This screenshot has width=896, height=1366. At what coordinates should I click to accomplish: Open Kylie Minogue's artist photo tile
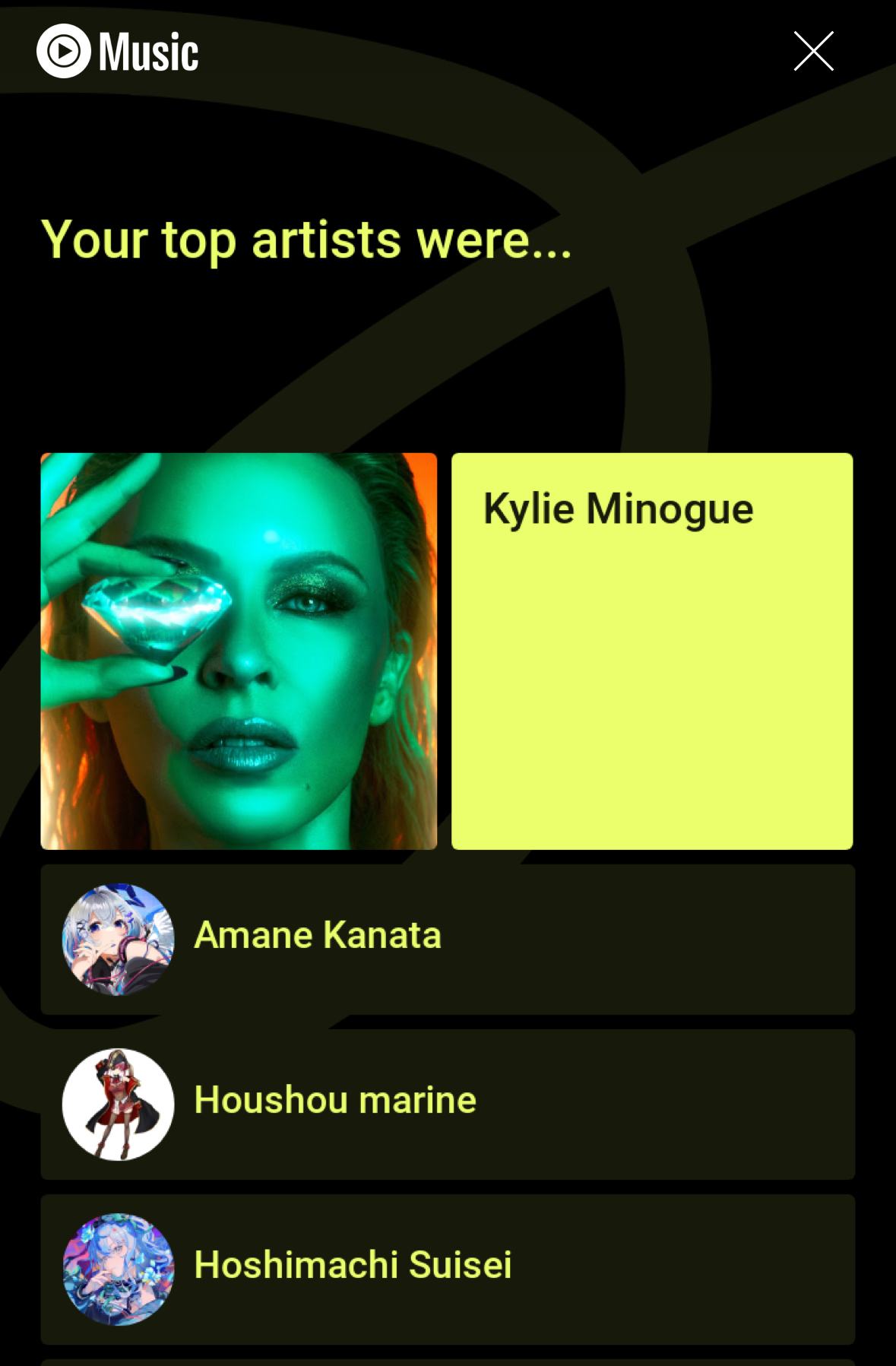tap(239, 651)
